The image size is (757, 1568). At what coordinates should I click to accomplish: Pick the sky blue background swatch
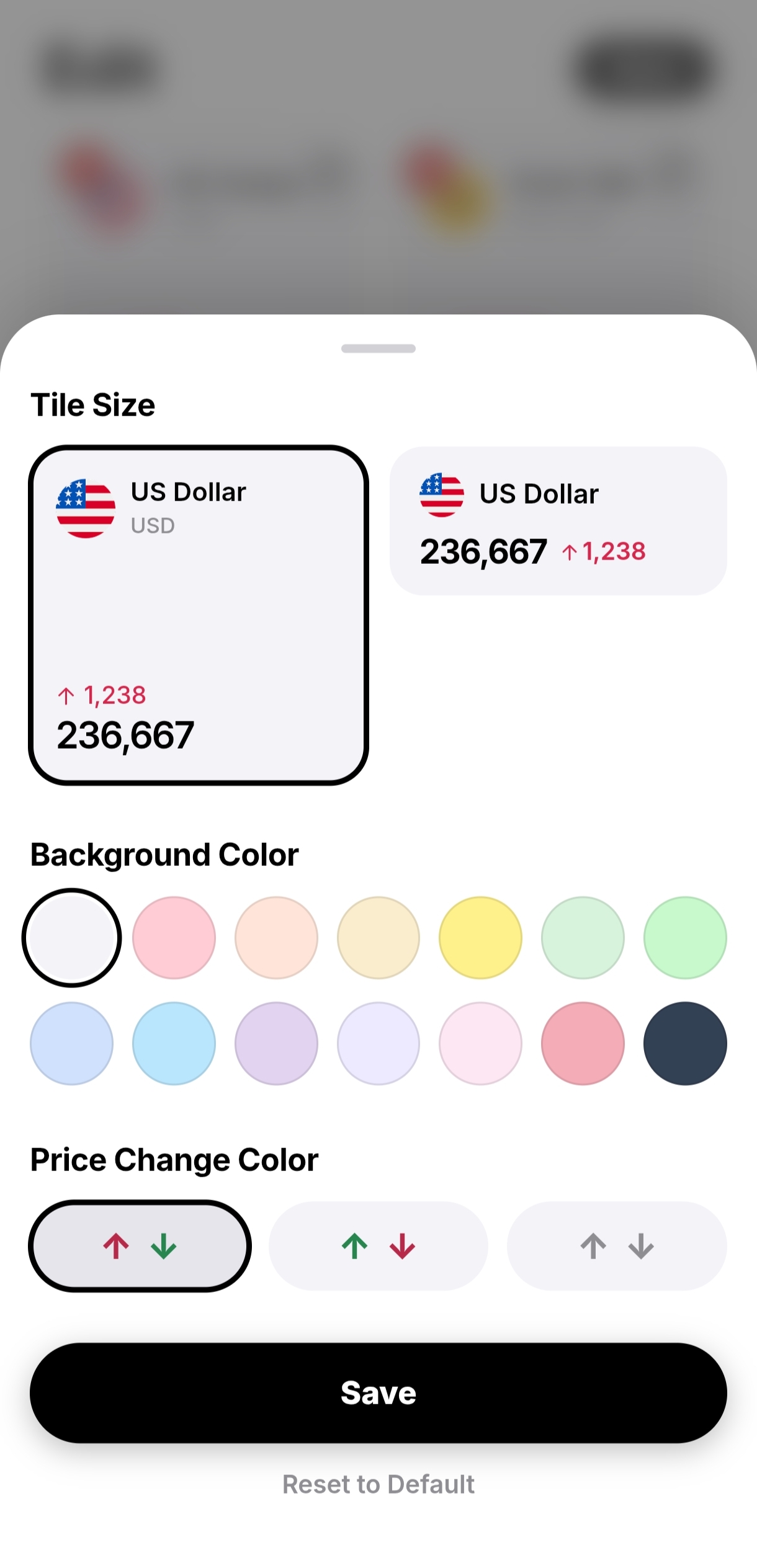[174, 1043]
